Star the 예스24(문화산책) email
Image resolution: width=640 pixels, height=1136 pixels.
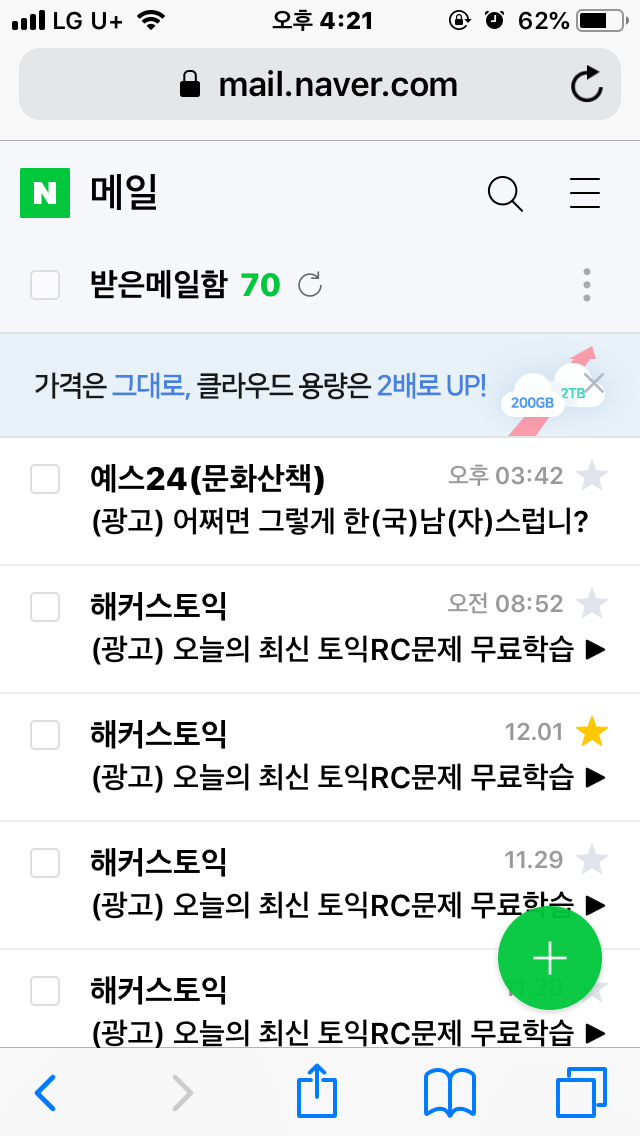[x=592, y=477]
